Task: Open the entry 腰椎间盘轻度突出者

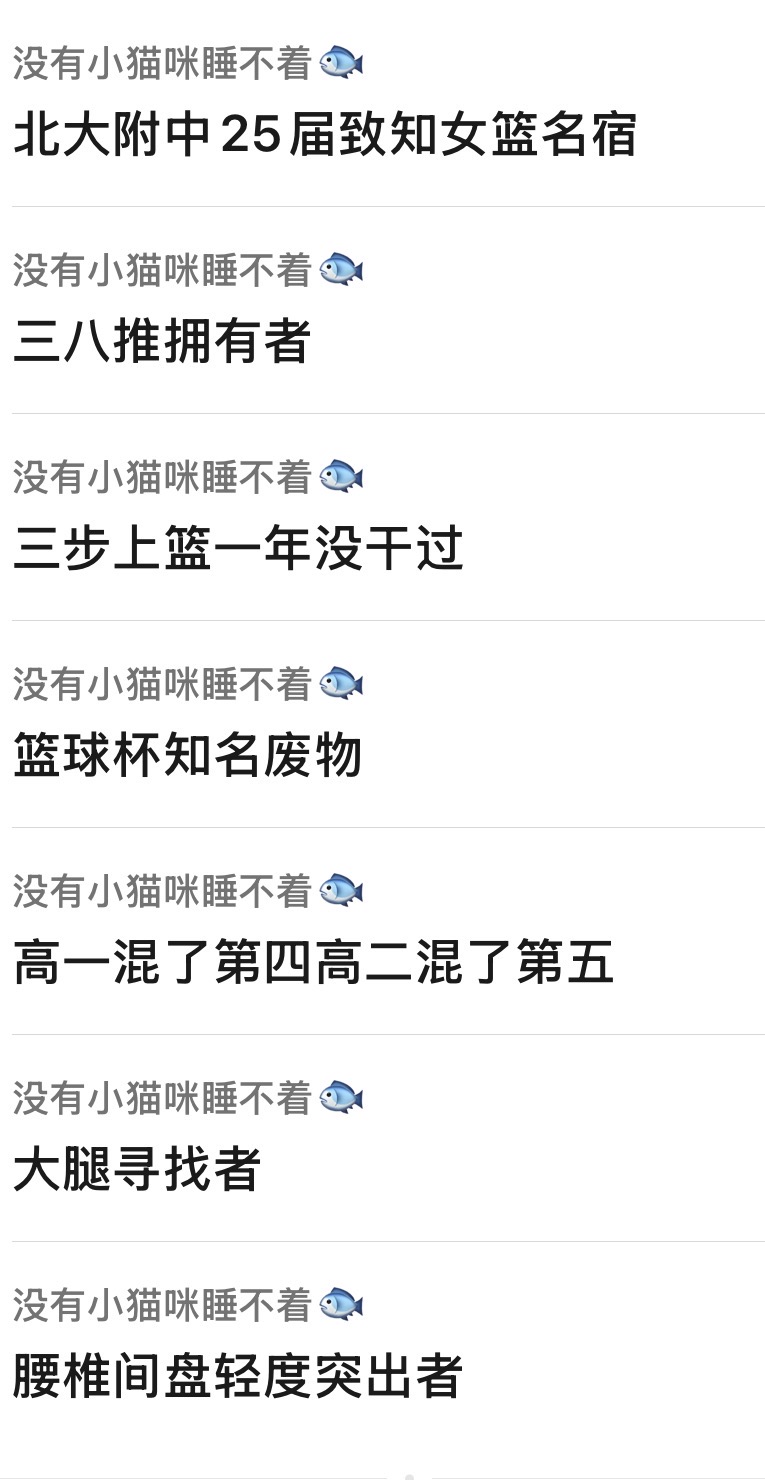Action: tap(237, 1377)
